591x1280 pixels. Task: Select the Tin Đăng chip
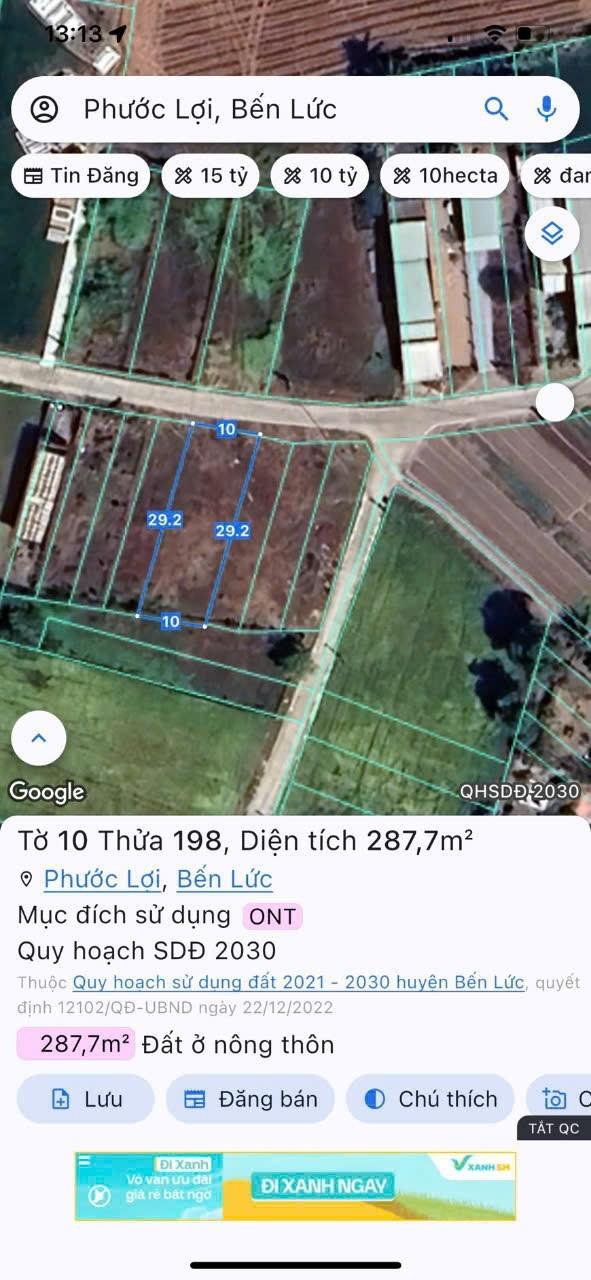coord(81,176)
